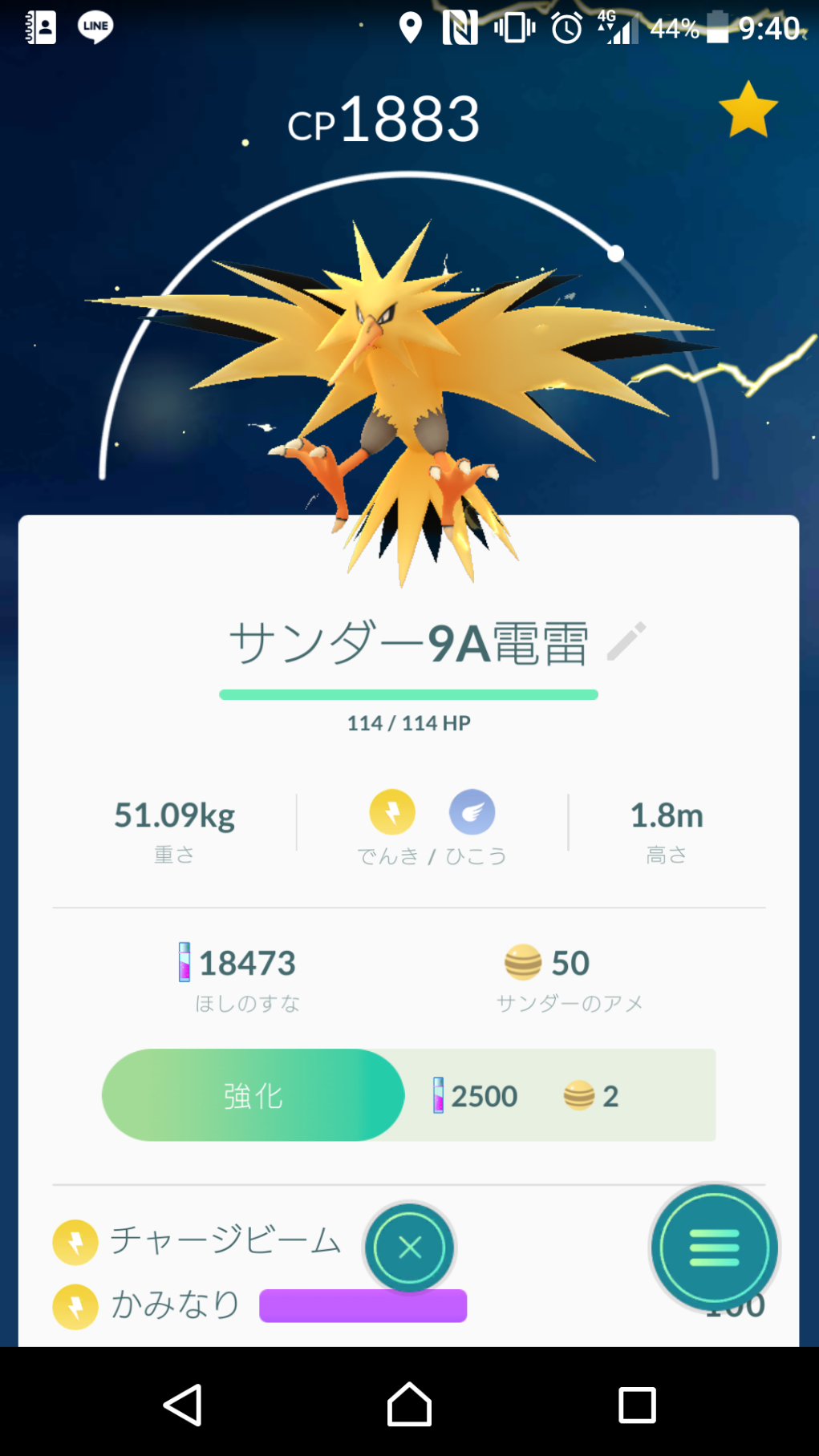The image size is (819, 1456).
Task: Close the Pokémon detail screen
Action: click(410, 1248)
